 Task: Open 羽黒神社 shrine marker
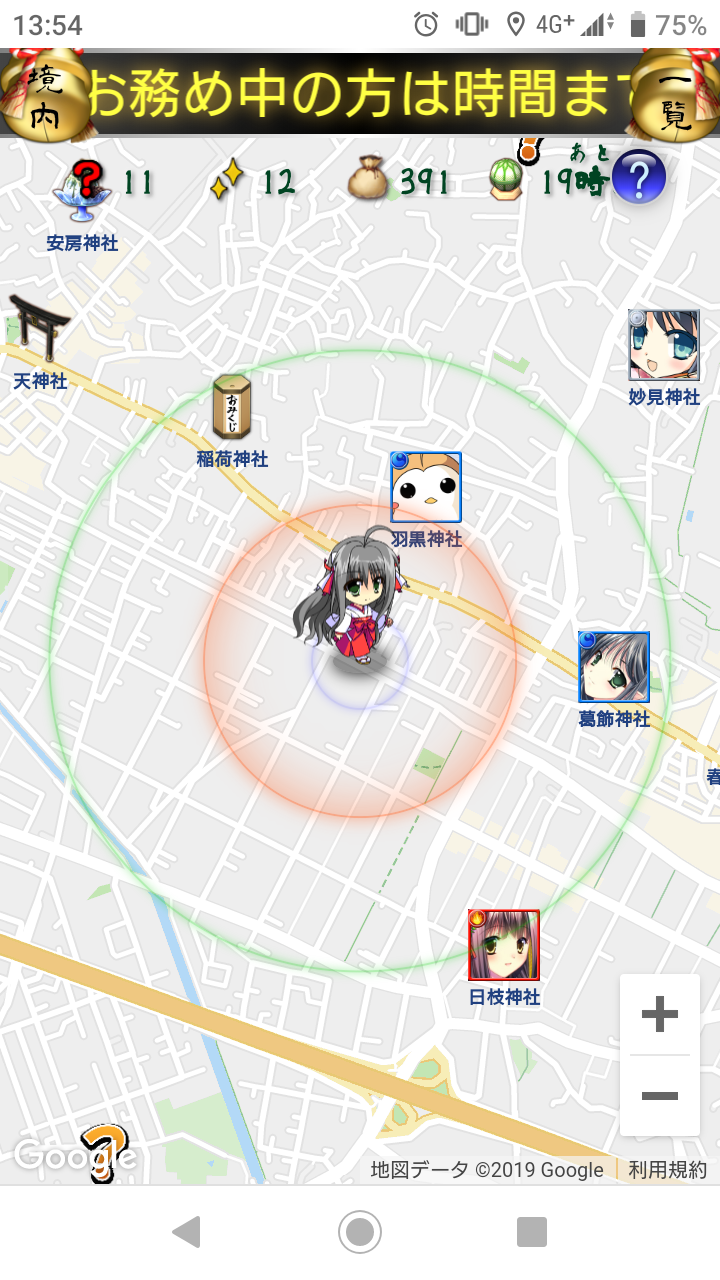click(x=426, y=488)
